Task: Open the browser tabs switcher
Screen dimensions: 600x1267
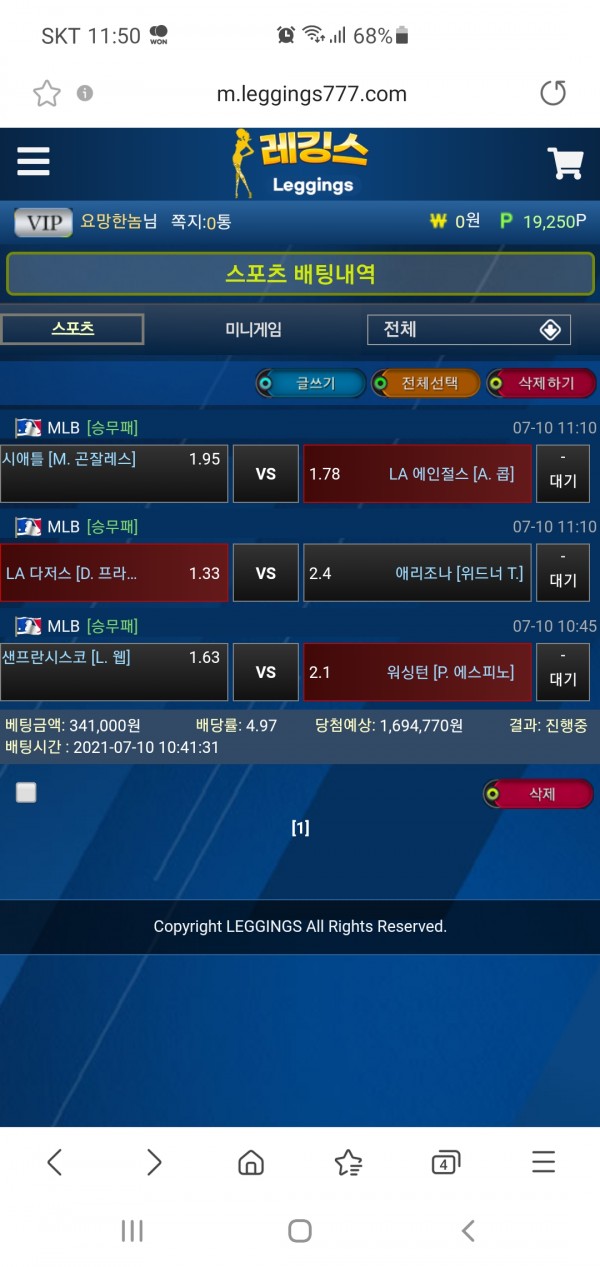Action: click(445, 1162)
